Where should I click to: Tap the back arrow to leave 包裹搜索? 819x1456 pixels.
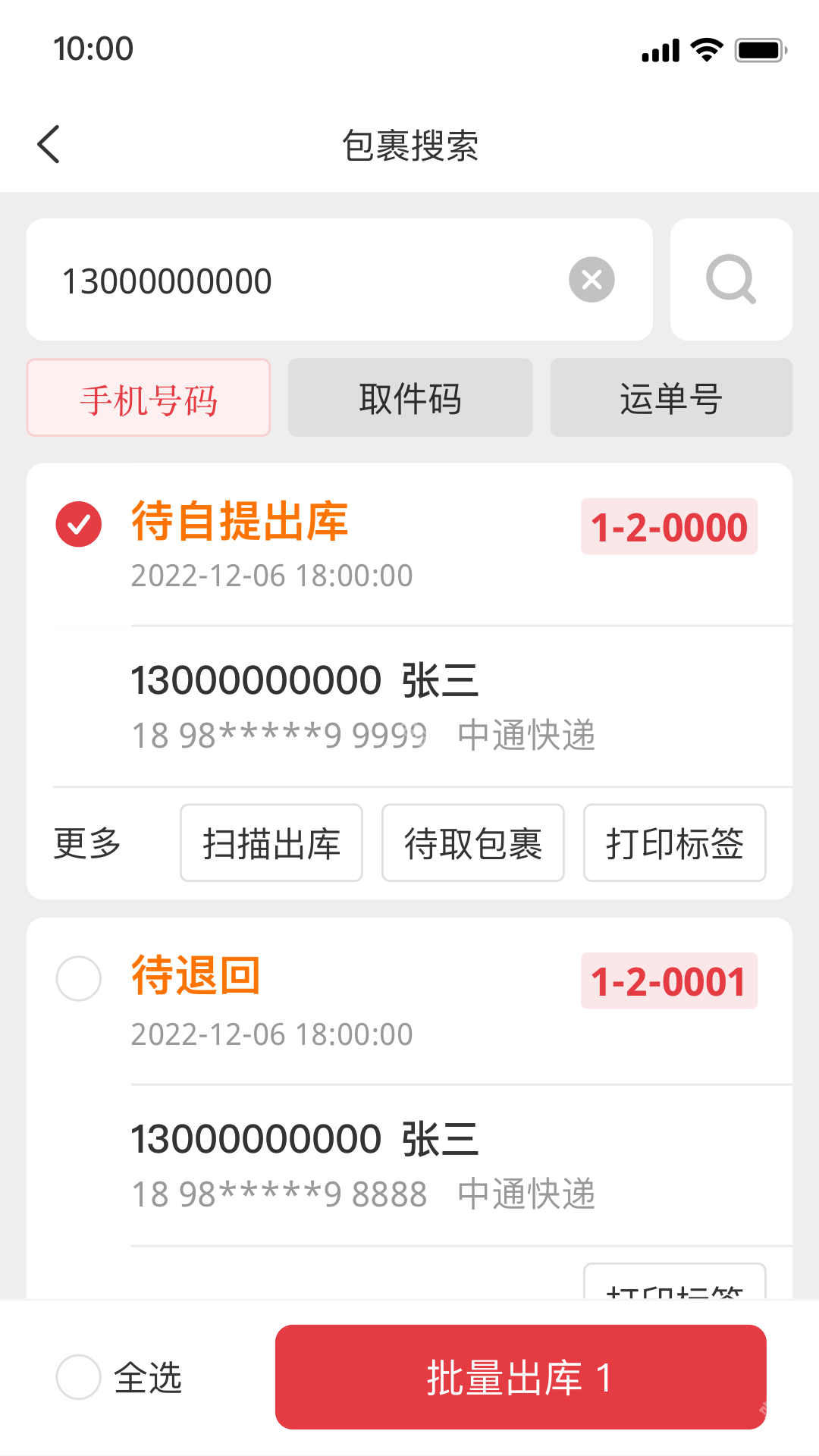pyautogui.click(x=49, y=144)
